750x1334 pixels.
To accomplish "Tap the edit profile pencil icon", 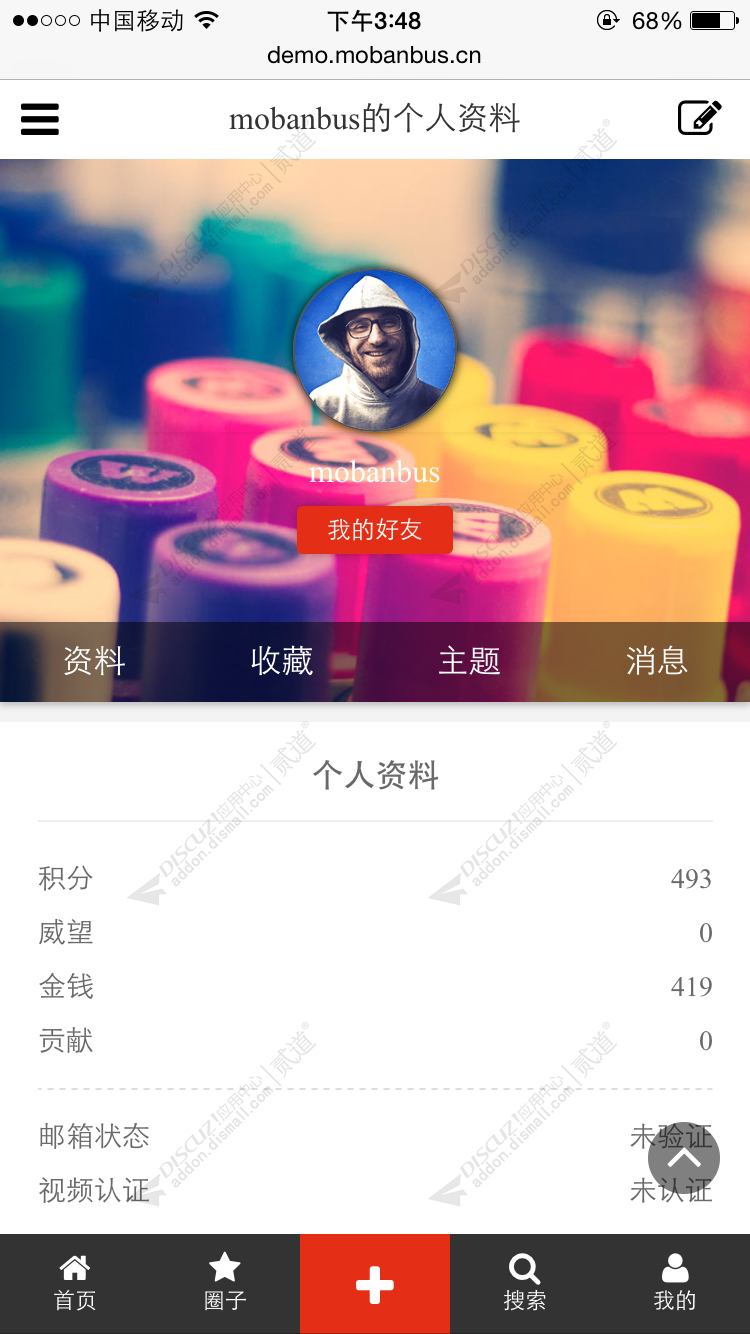I will 699,118.
